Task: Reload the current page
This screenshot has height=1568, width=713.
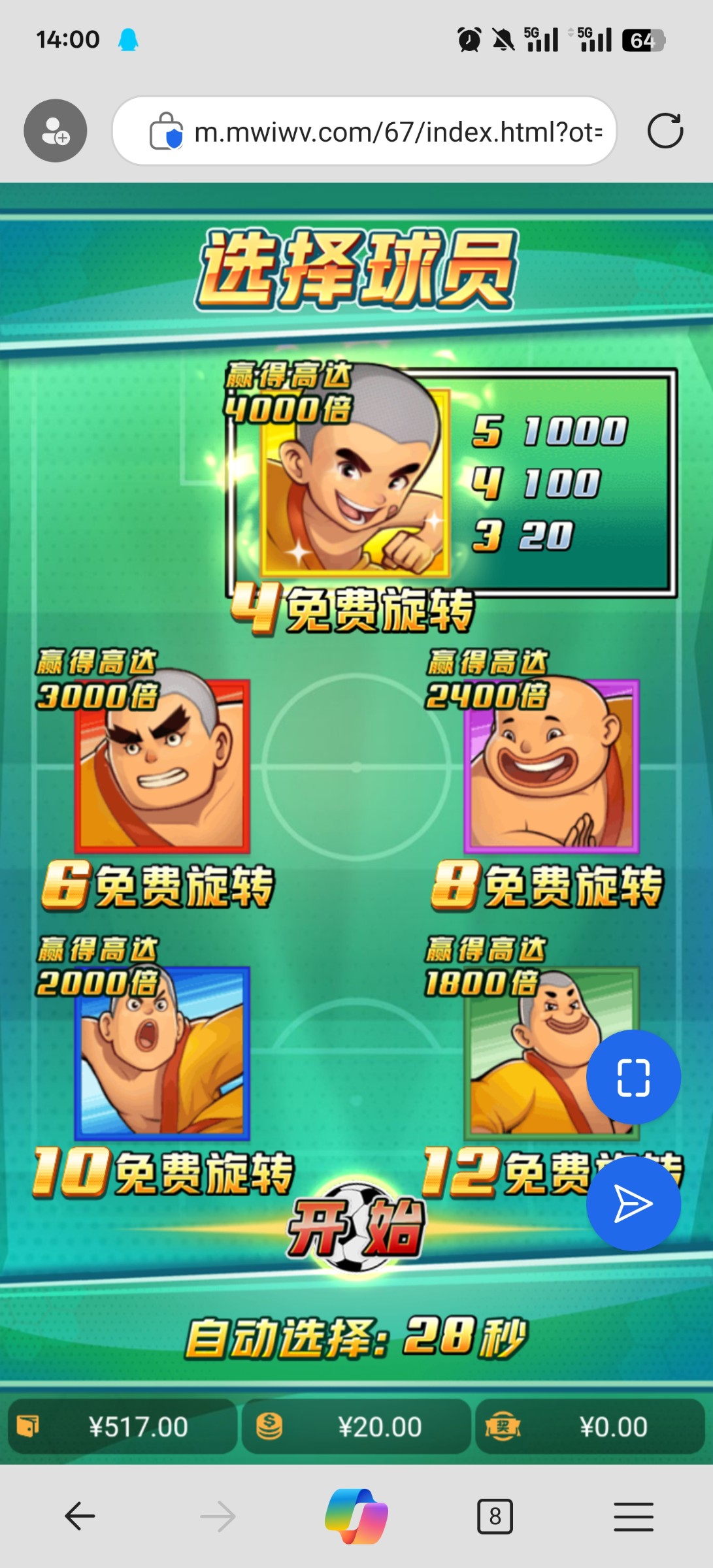Action: [x=665, y=131]
